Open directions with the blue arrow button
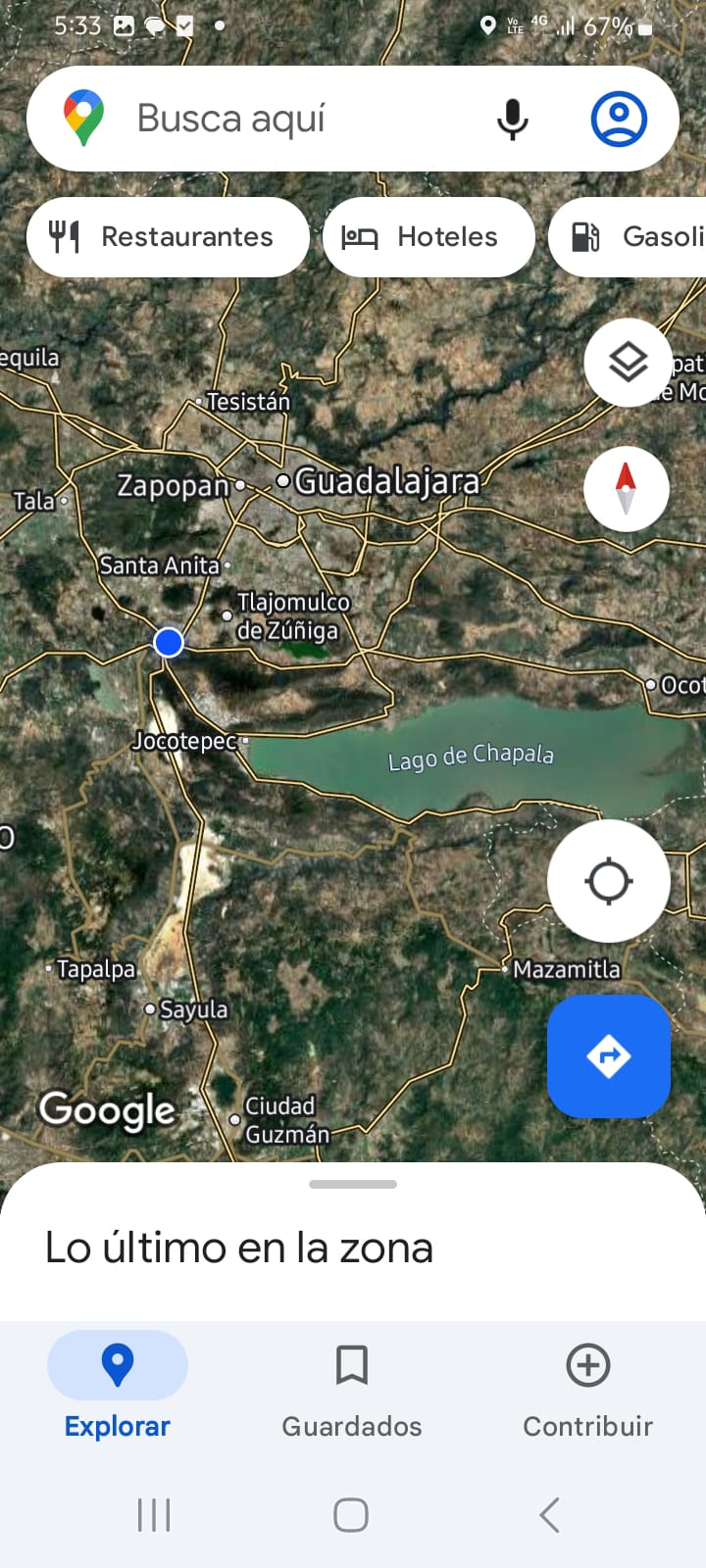The height and width of the screenshot is (1568, 706). (609, 1056)
